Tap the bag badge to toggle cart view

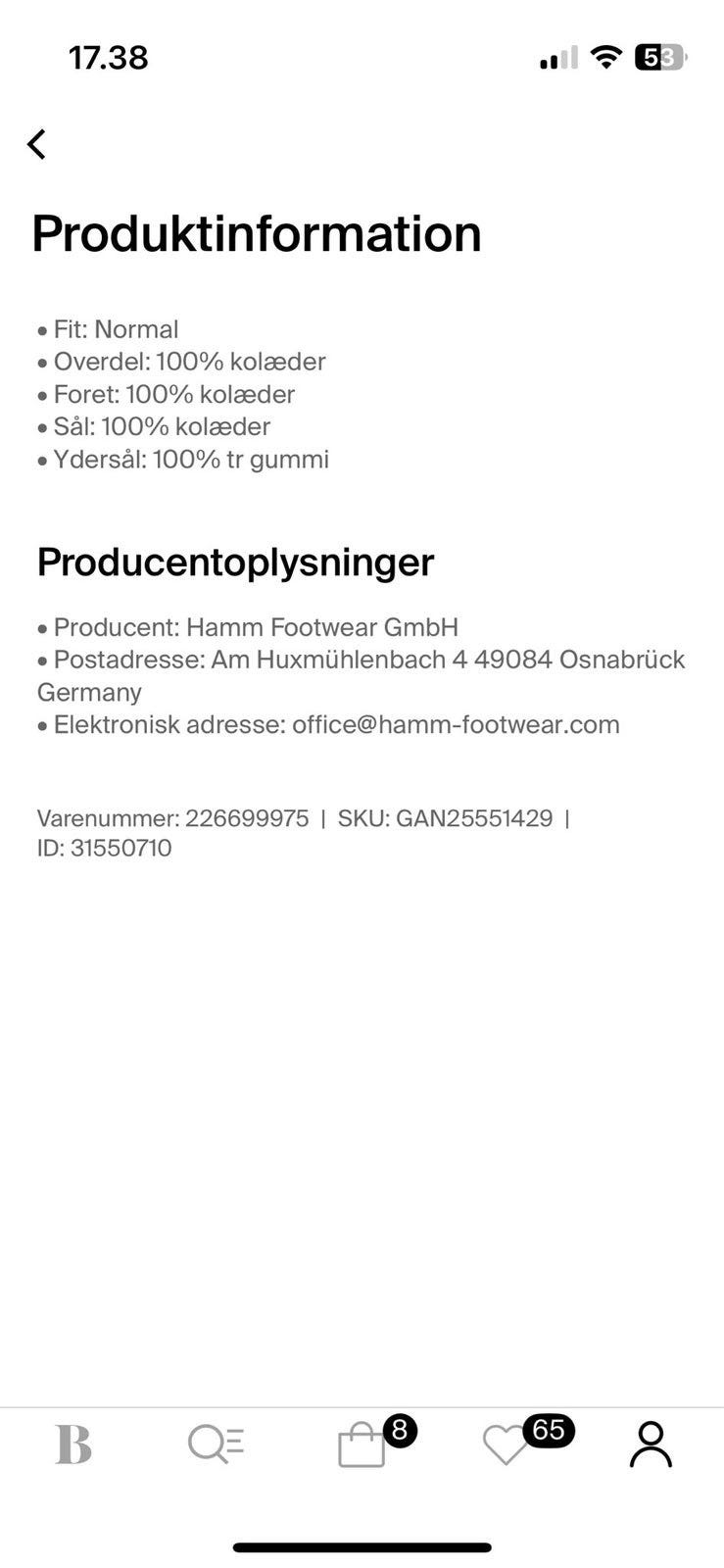pyautogui.click(x=399, y=1429)
